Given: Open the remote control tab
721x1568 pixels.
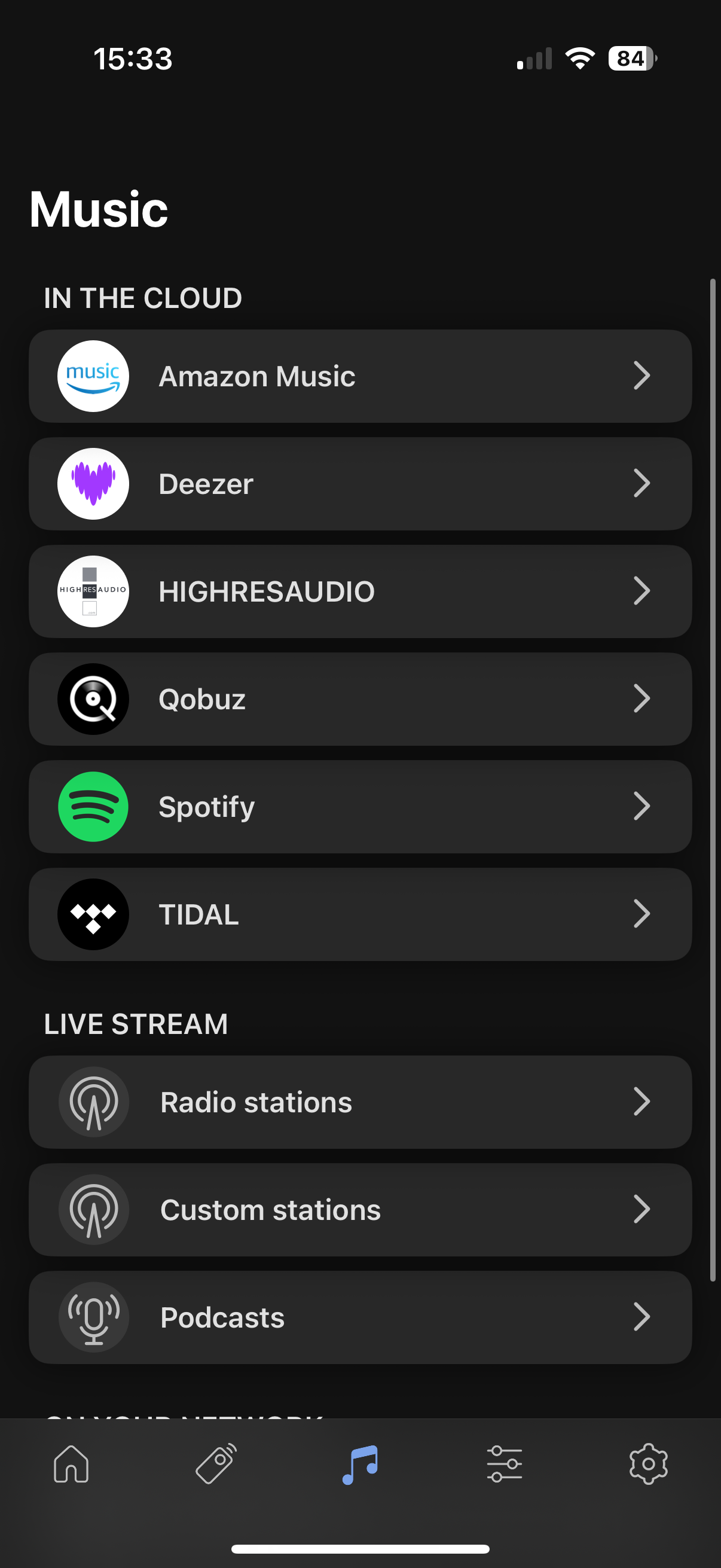Looking at the screenshot, I should pos(216,1464).
